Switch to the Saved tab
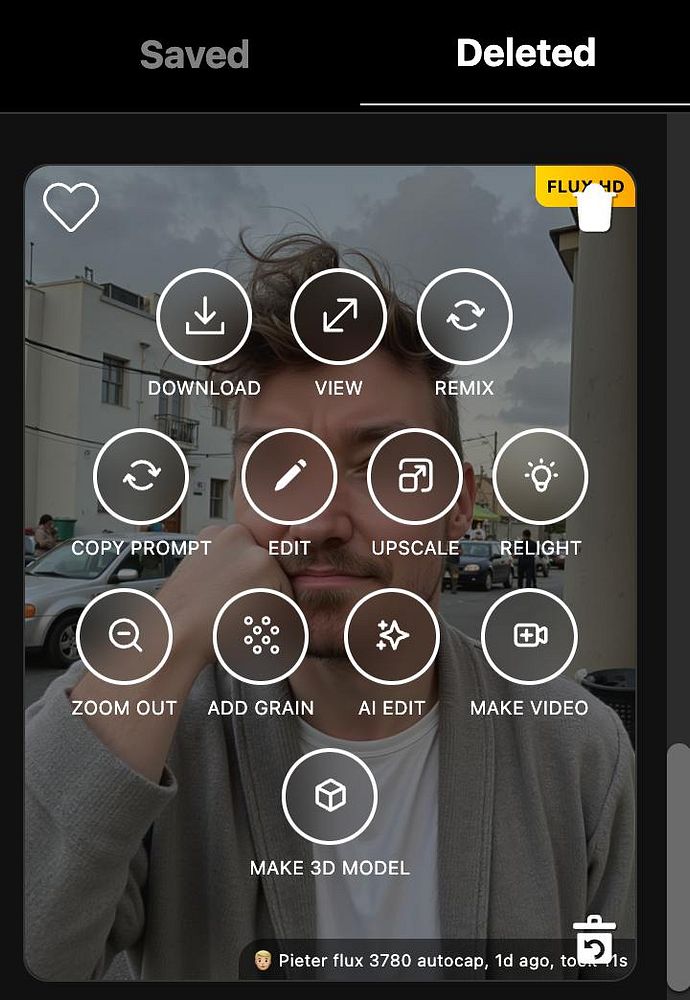The width and height of the screenshot is (690, 1000). coord(193,54)
